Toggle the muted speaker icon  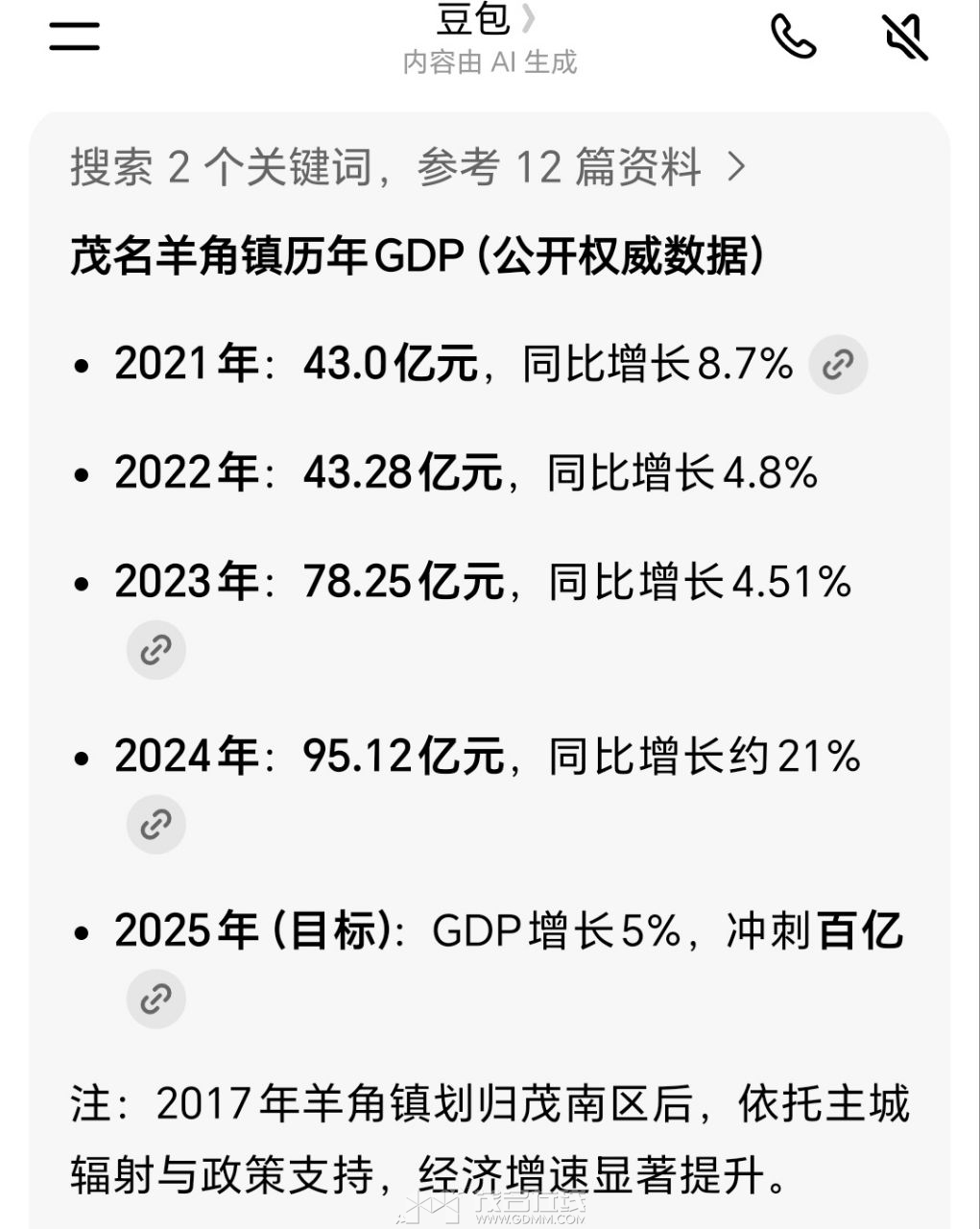(904, 36)
